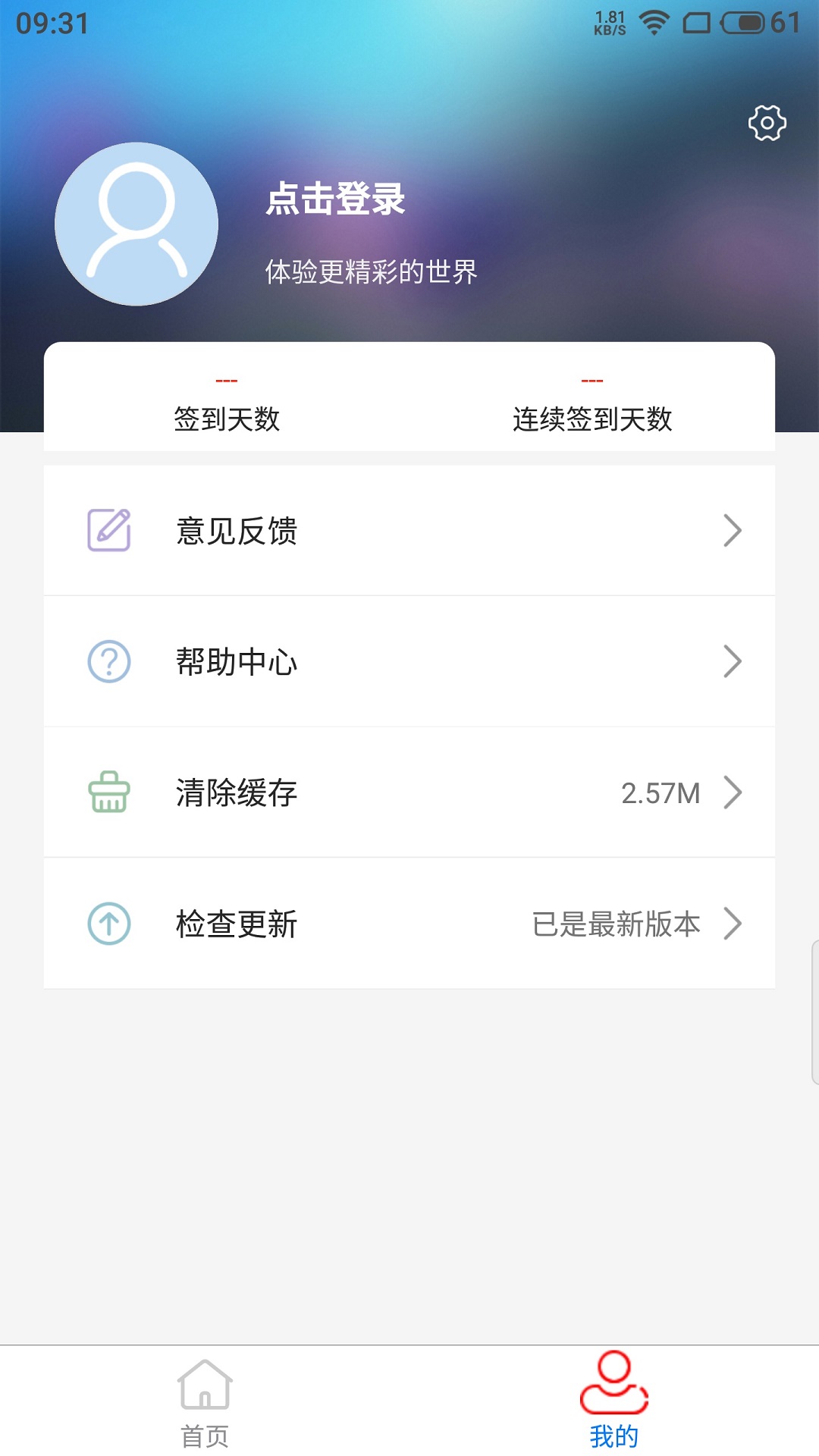Tap the profile avatar to log in
819x1456 pixels.
(x=136, y=224)
